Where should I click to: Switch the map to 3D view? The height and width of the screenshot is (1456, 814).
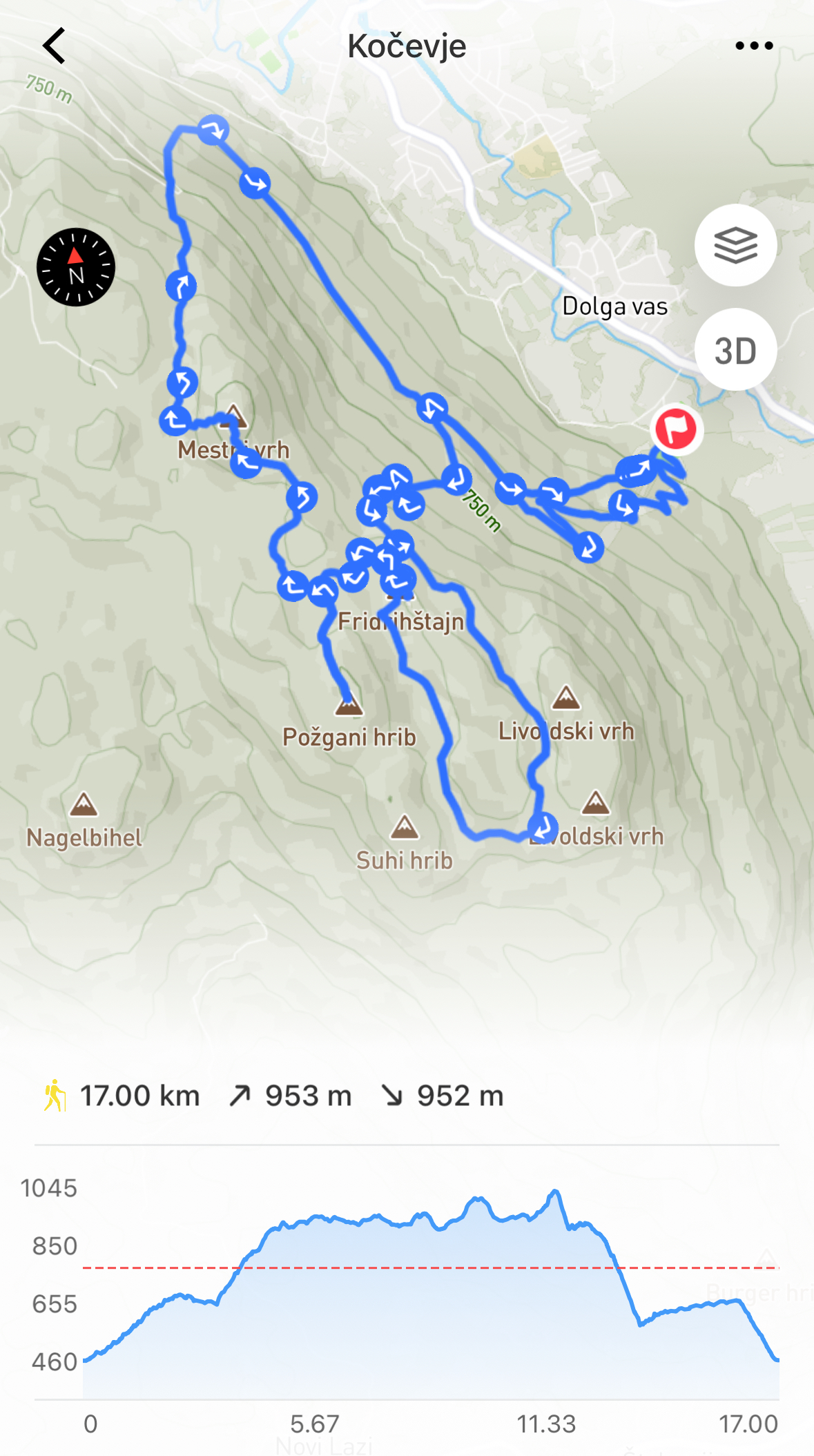(735, 350)
